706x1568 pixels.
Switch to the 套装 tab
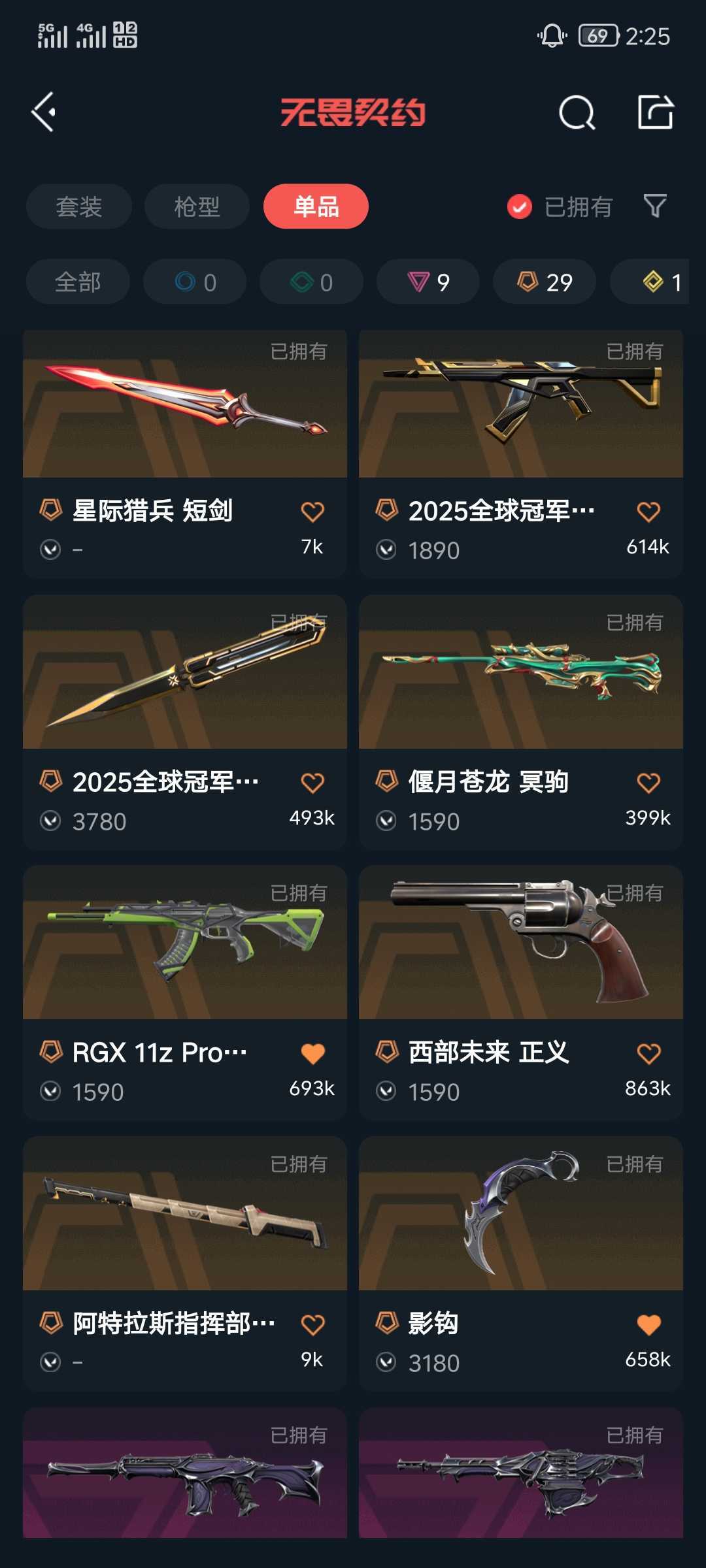coord(78,206)
